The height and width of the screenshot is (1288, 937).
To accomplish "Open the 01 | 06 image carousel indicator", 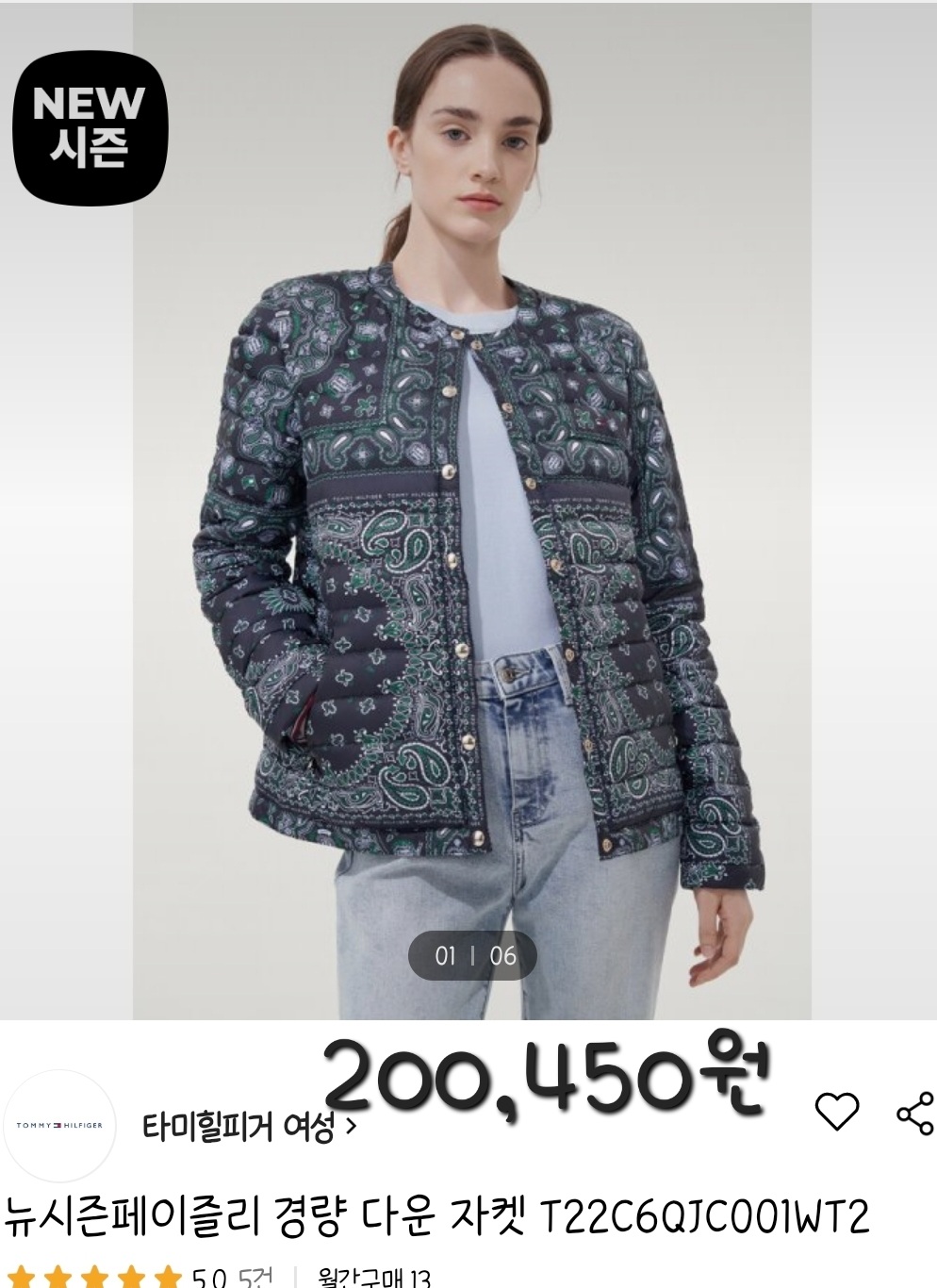I will (468, 957).
